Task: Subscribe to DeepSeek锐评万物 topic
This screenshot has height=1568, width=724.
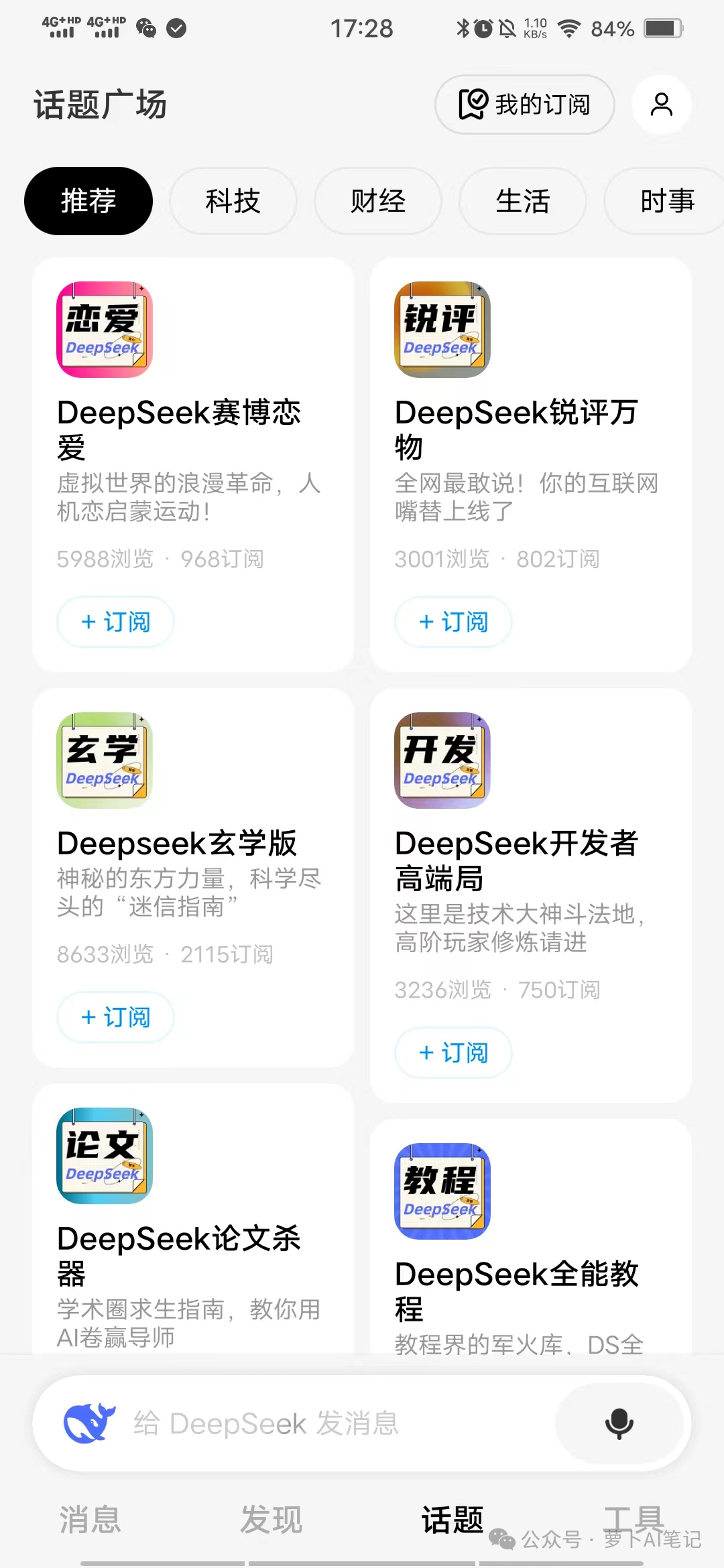Action: pyautogui.click(x=453, y=622)
